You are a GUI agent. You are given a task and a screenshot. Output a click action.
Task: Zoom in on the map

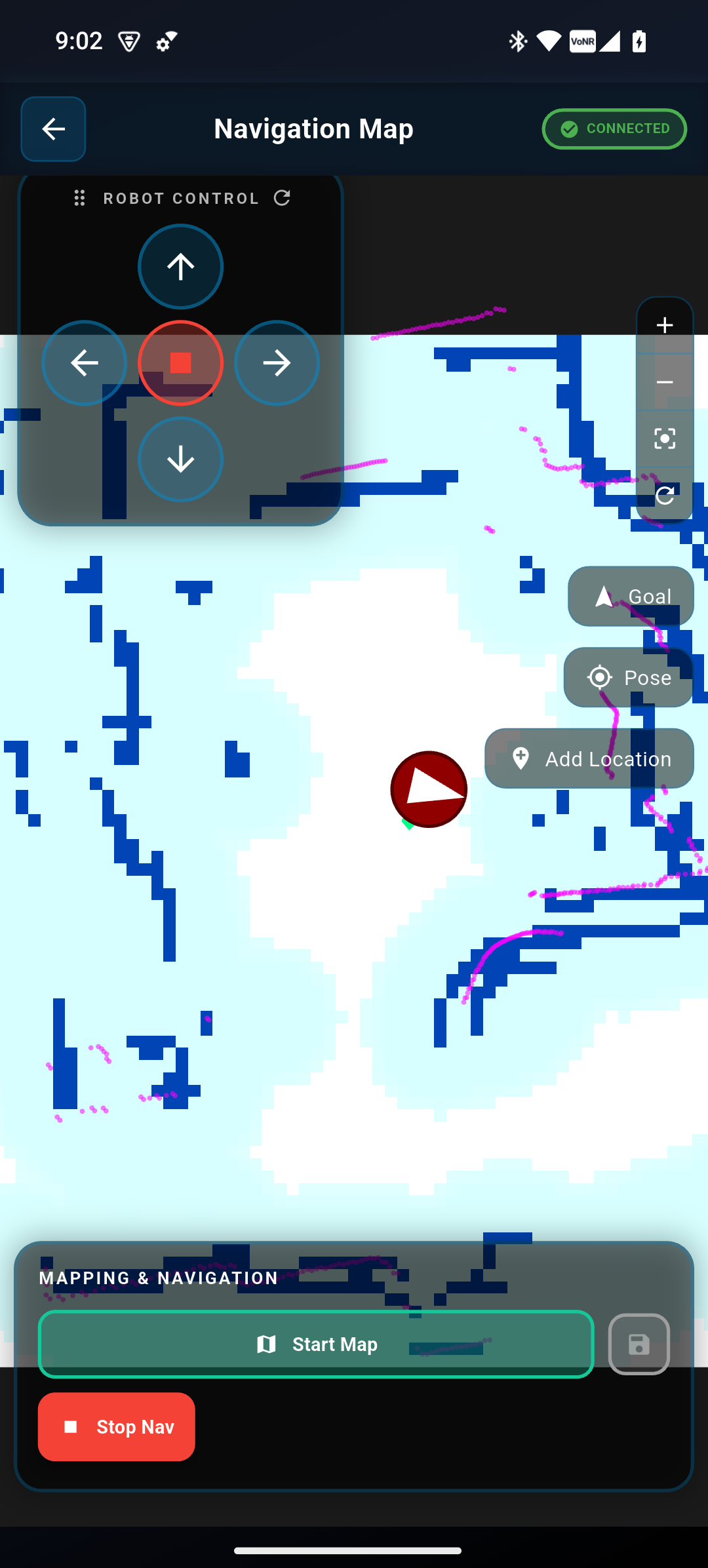pyautogui.click(x=665, y=325)
